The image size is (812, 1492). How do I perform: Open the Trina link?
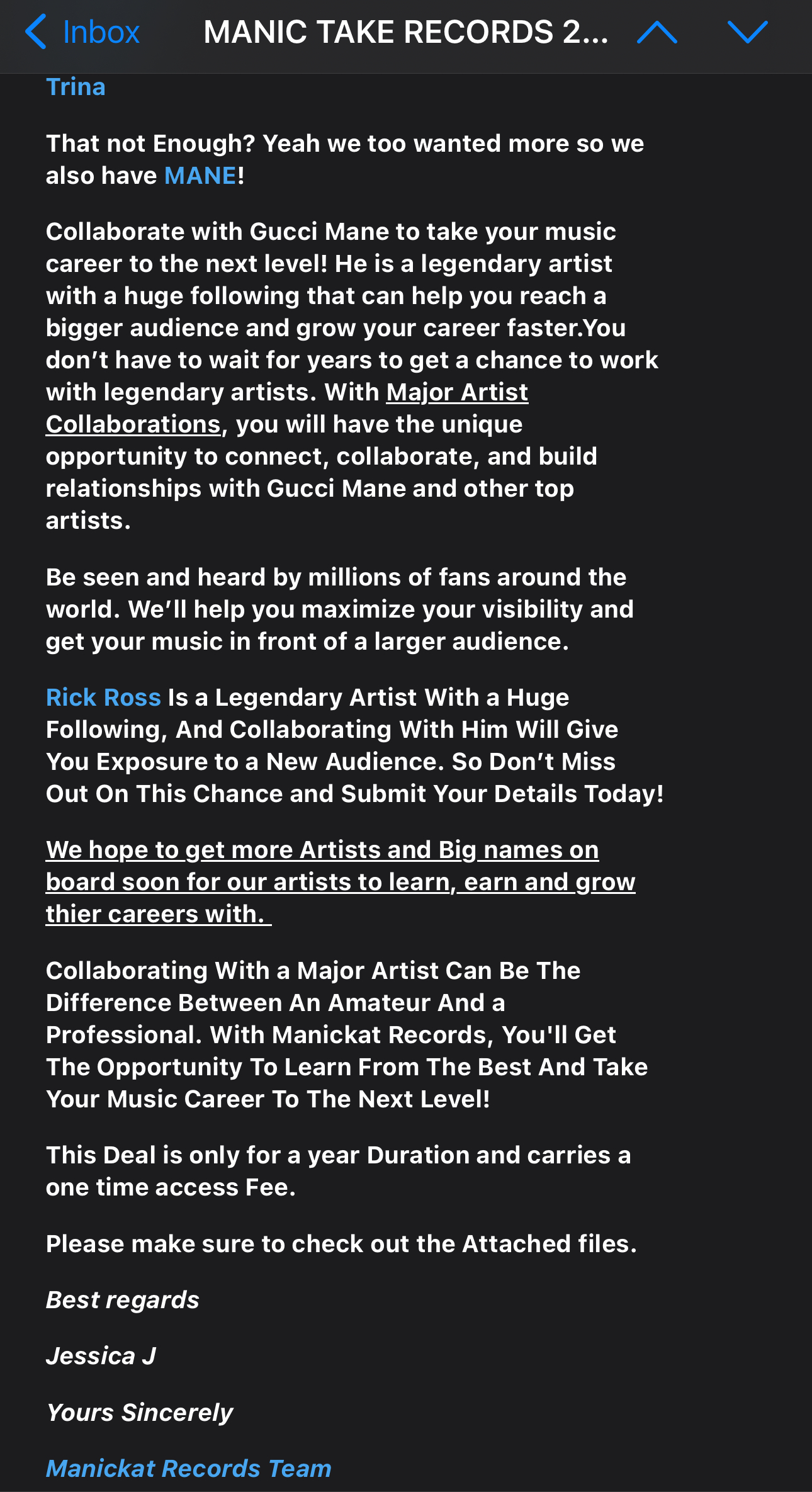(x=76, y=87)
